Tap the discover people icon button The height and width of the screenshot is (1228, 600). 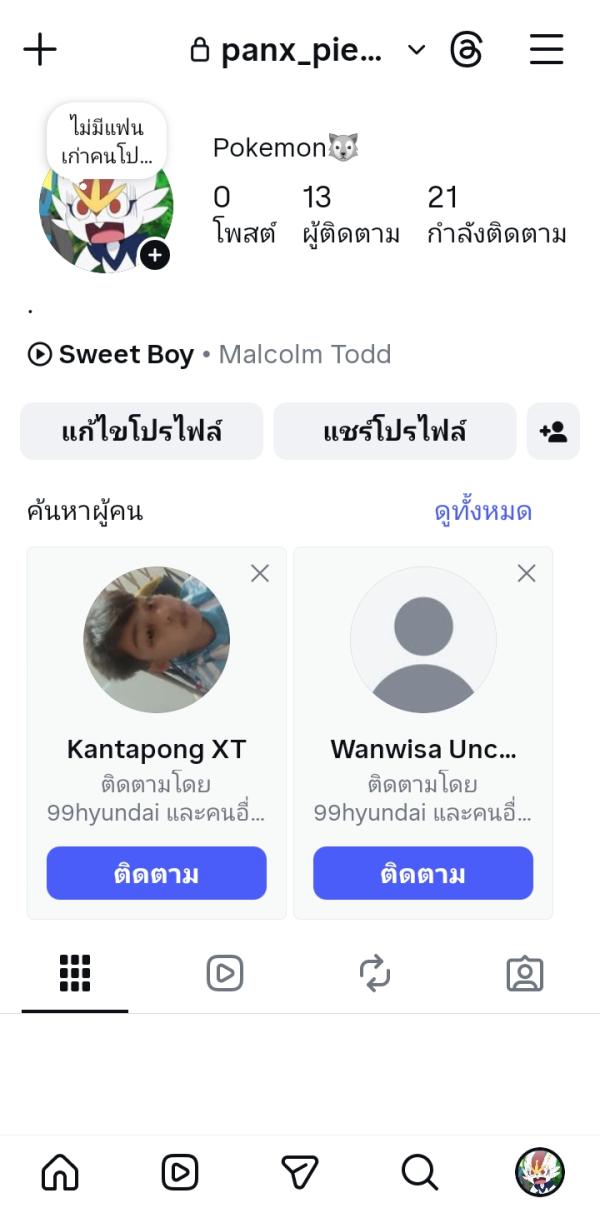click(553, 432)
